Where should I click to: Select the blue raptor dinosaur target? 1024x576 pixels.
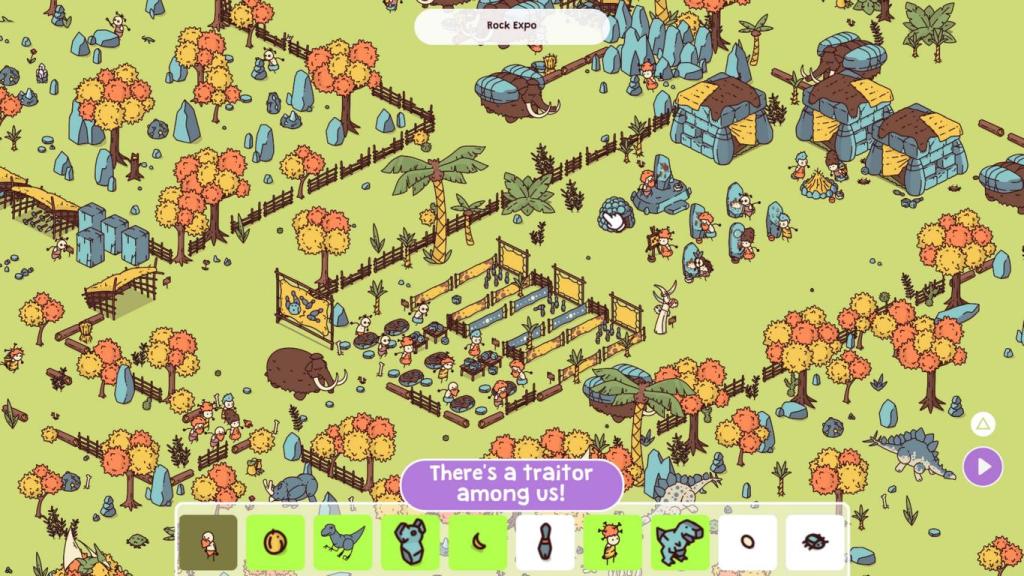(x=342, y=543)
